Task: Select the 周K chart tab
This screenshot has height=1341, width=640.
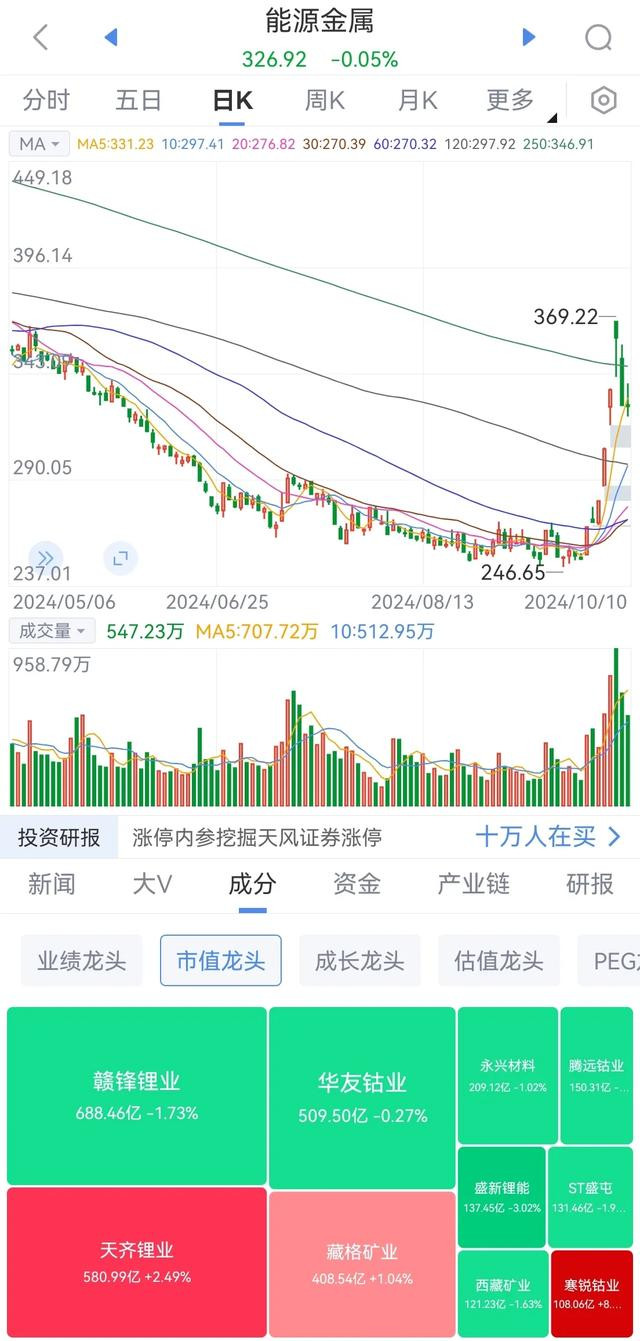Action: (325, 100)
